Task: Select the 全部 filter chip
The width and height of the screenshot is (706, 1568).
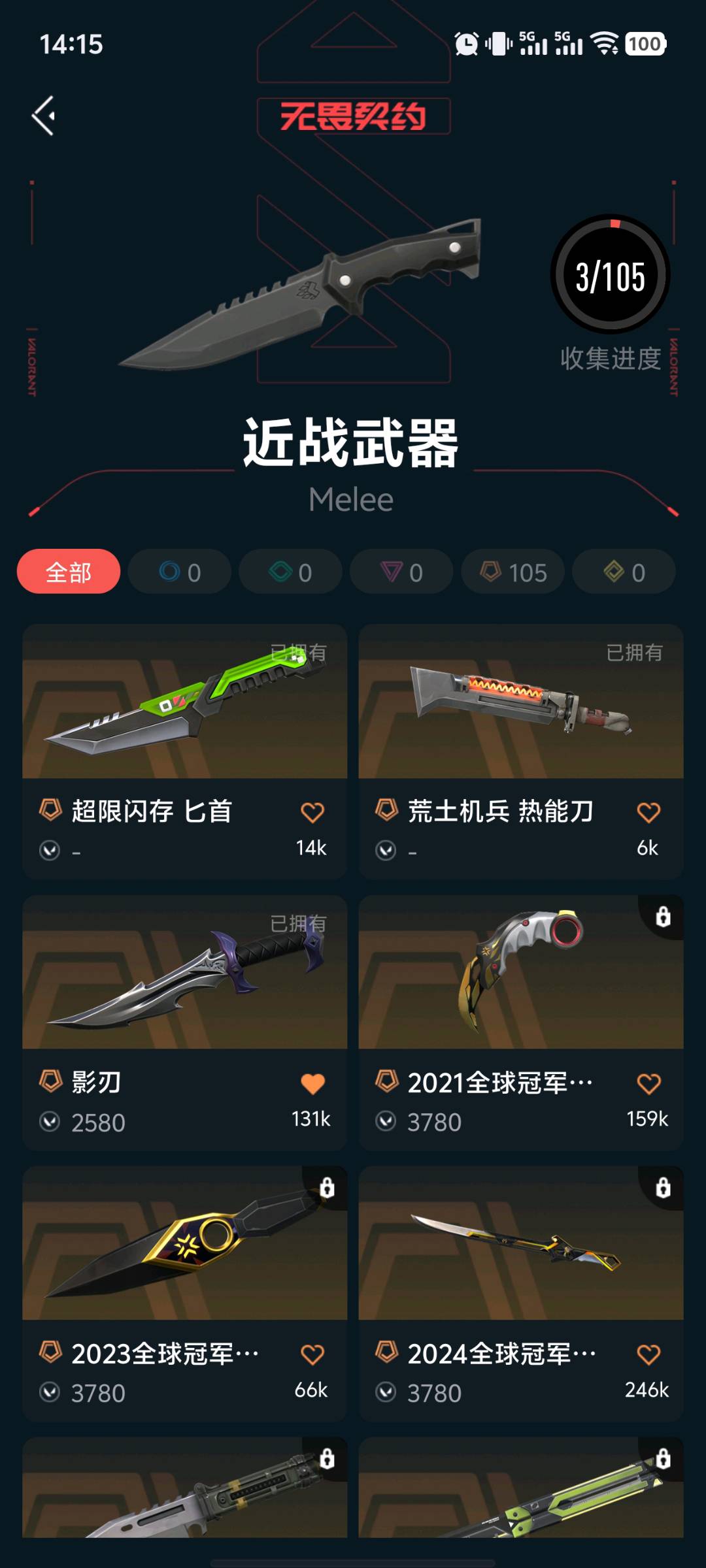Action: [x=69, y=572]
